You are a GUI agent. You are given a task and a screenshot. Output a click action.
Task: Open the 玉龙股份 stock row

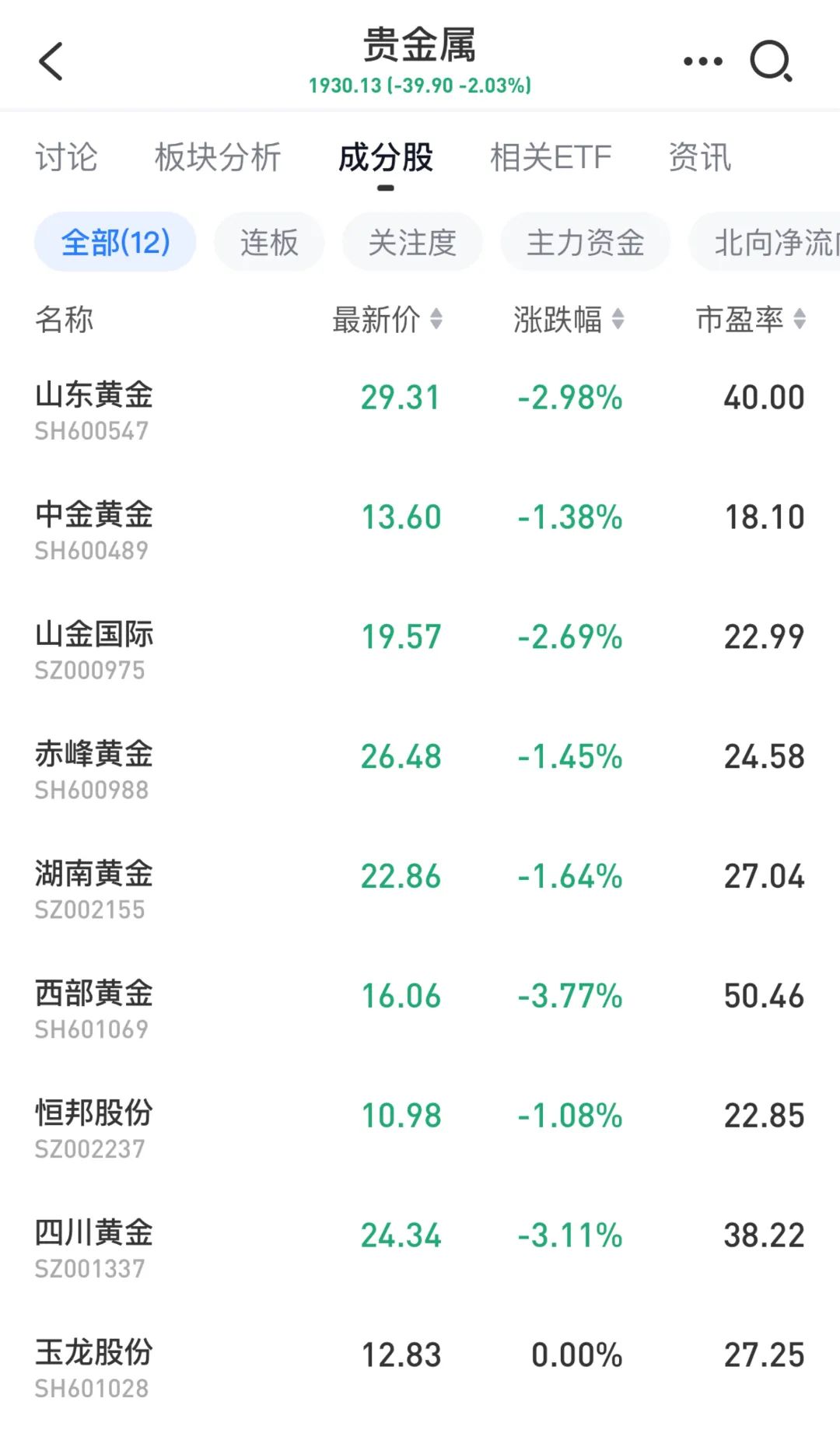tap(420, 1369)
